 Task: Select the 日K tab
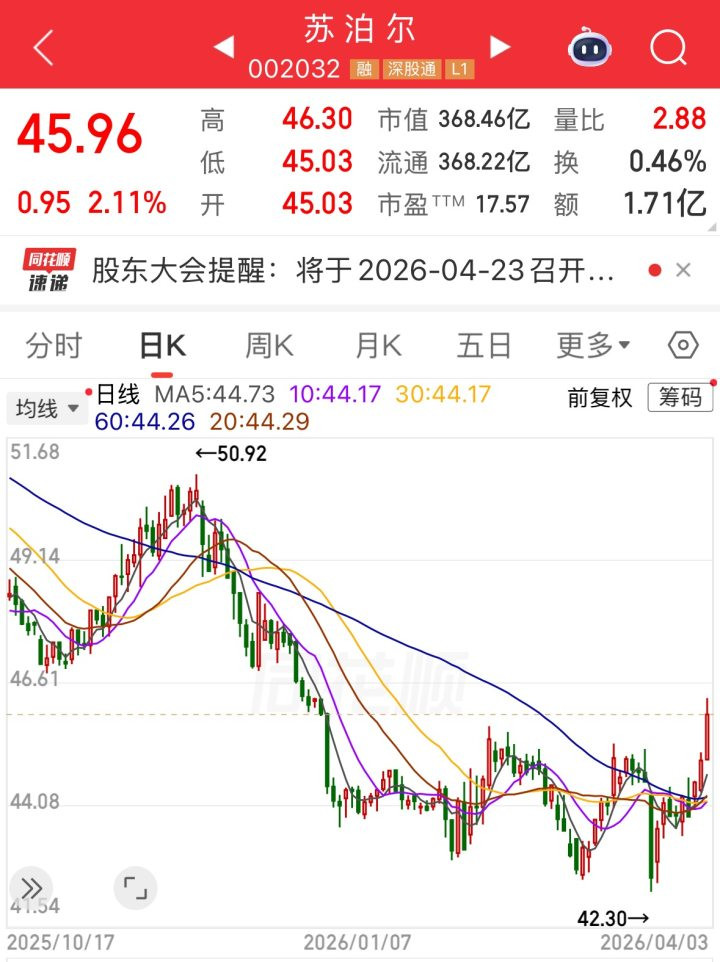(x=162, y=346)
